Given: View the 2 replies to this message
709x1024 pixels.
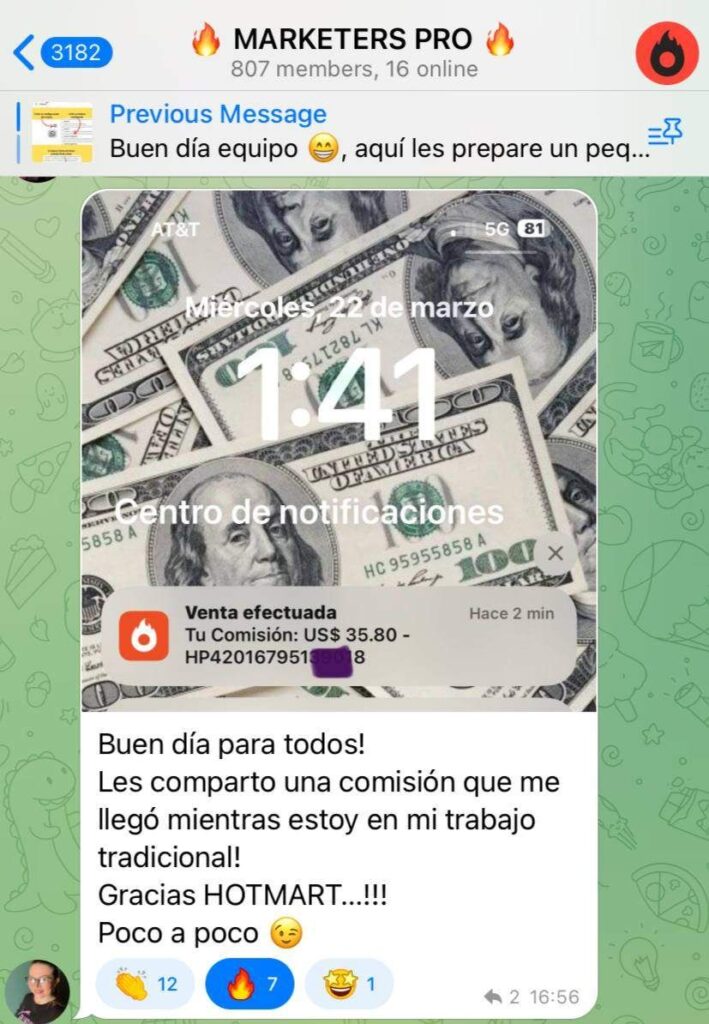Looking at the screenshot, I should [x=502, y=996].
